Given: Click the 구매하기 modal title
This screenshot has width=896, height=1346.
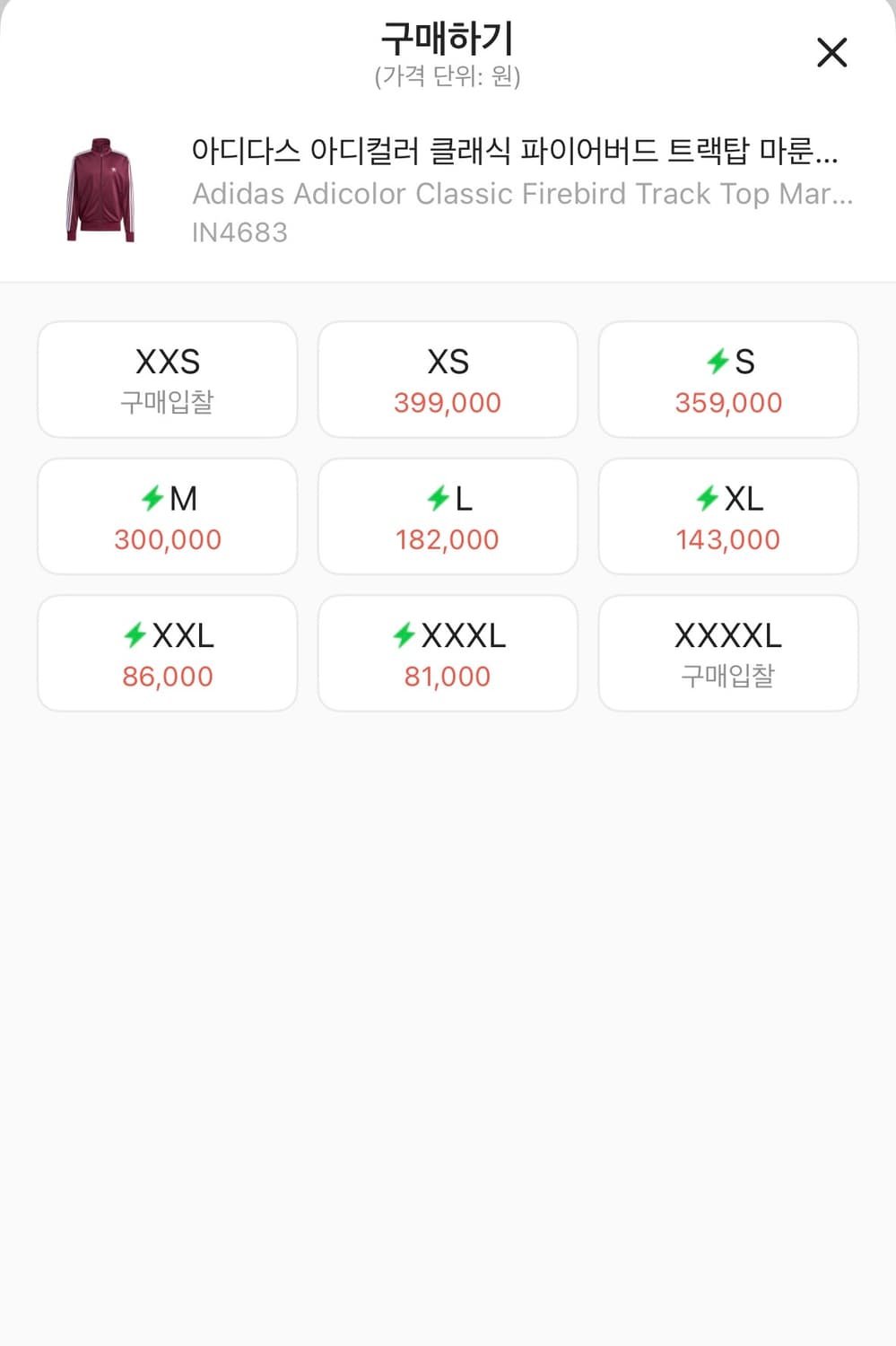Looking at the screenshot, I should tap(448, 39).
